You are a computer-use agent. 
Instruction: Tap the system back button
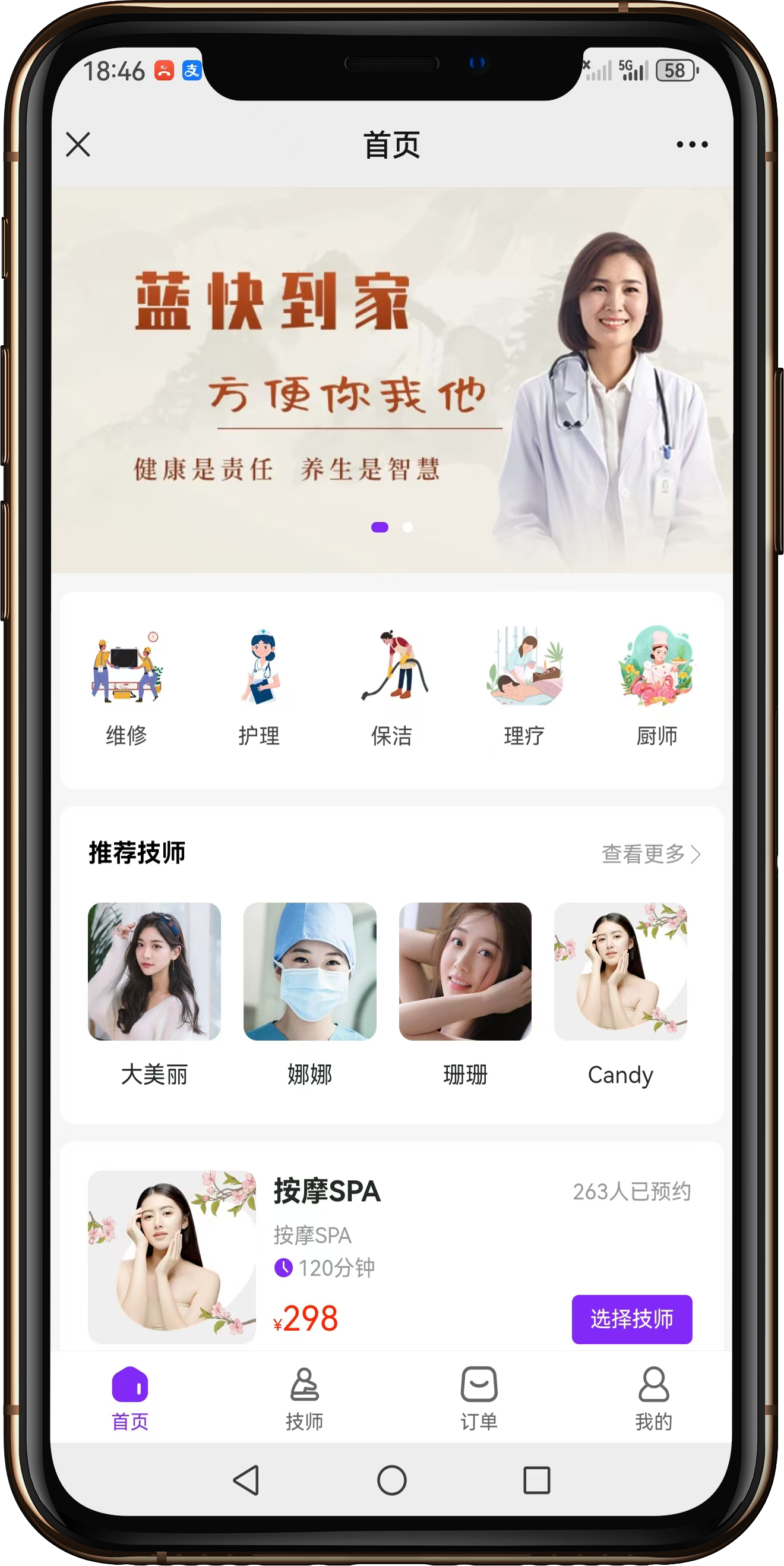point(246,1480)
